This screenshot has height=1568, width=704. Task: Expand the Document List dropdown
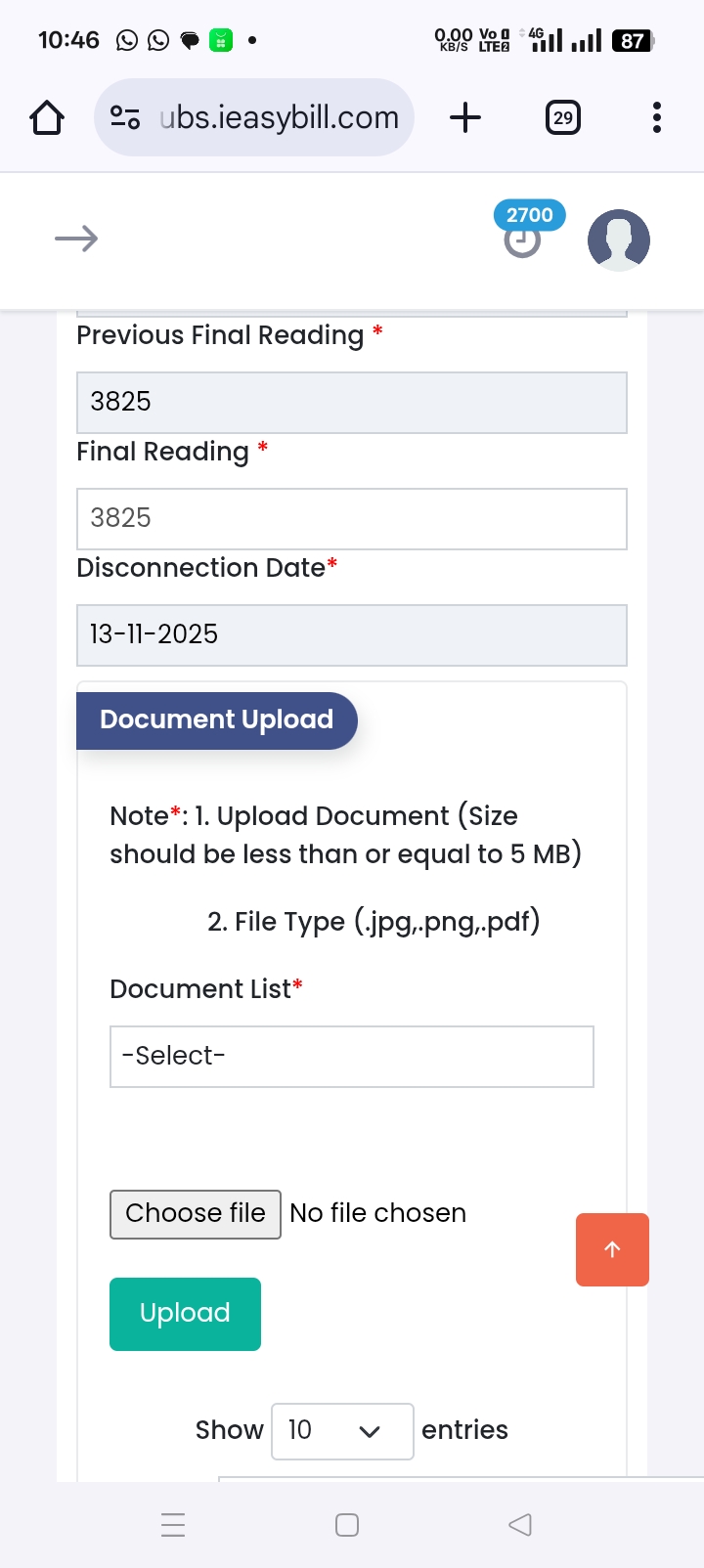coord(352,1056)
